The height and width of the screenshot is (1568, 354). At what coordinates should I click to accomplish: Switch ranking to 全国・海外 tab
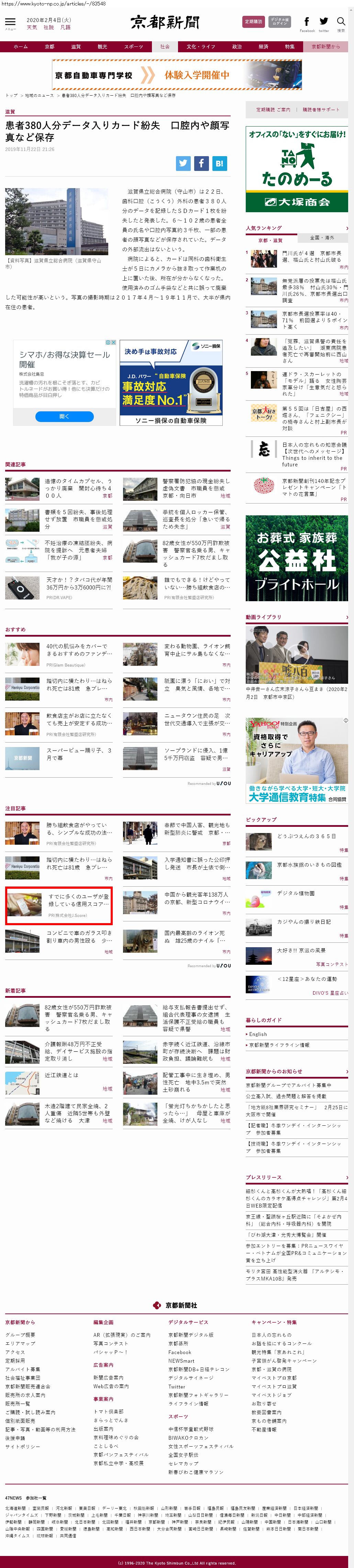[x=322, y=237]
